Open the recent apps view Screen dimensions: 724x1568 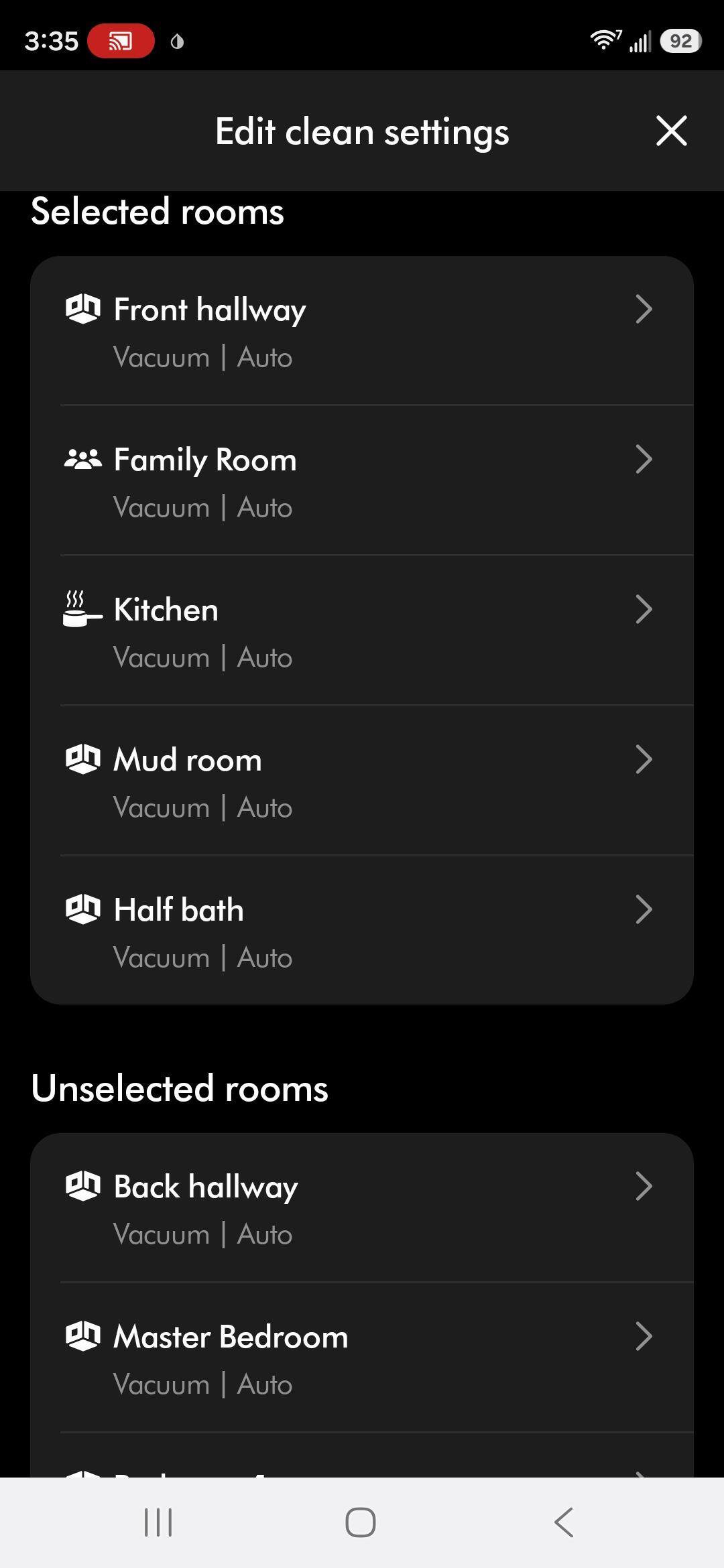pyautogui.click(x=158, y=1522)
